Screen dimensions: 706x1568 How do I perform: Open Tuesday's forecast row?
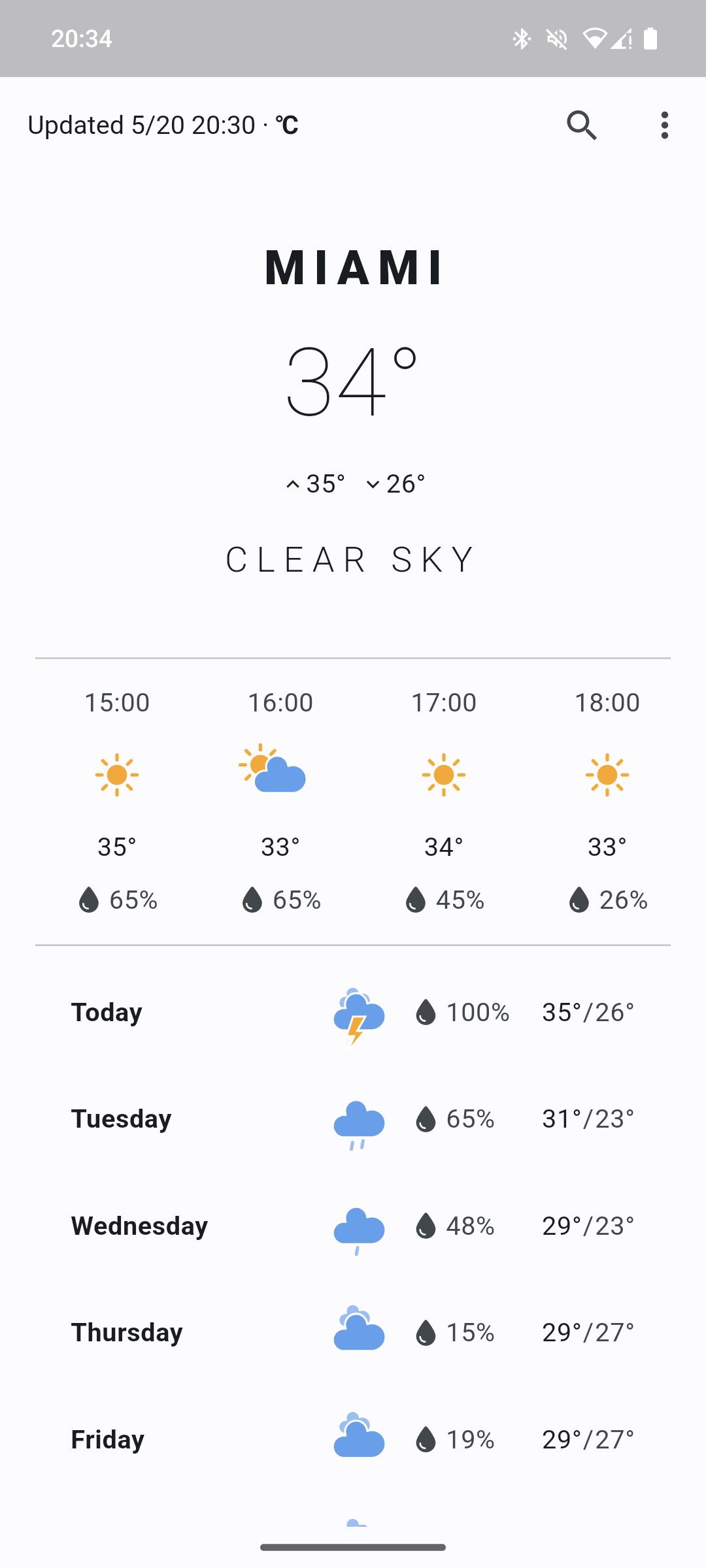click(x=353, y=1119)
